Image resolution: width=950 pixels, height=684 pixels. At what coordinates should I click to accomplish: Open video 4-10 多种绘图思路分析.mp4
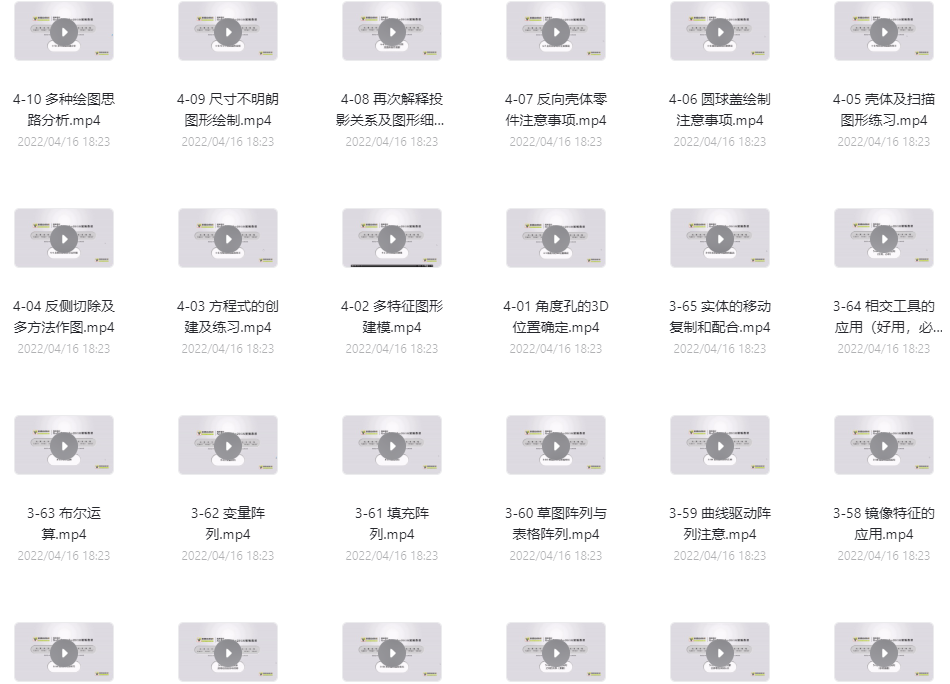(64, 32)
